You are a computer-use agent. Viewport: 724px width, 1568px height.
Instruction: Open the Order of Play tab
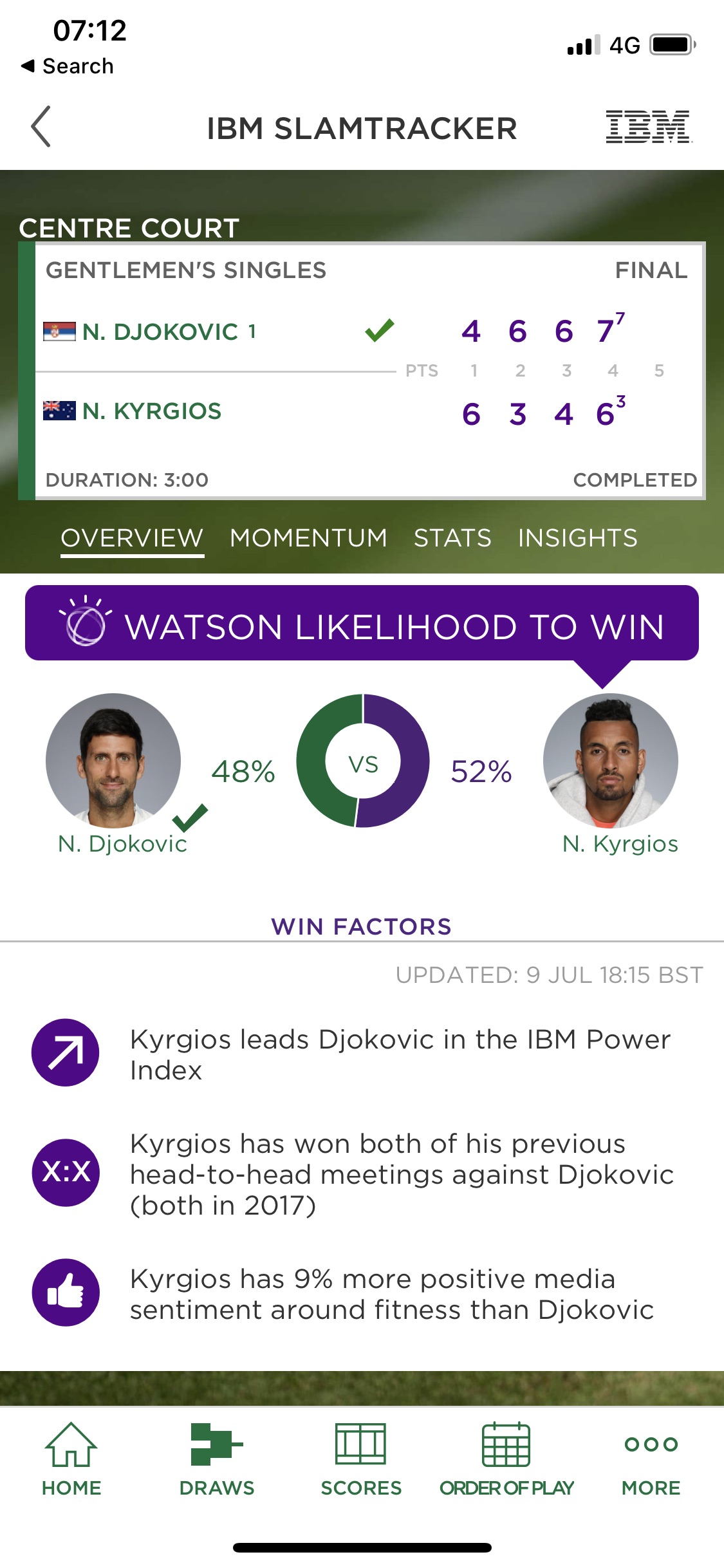[x=506, y=1460]
